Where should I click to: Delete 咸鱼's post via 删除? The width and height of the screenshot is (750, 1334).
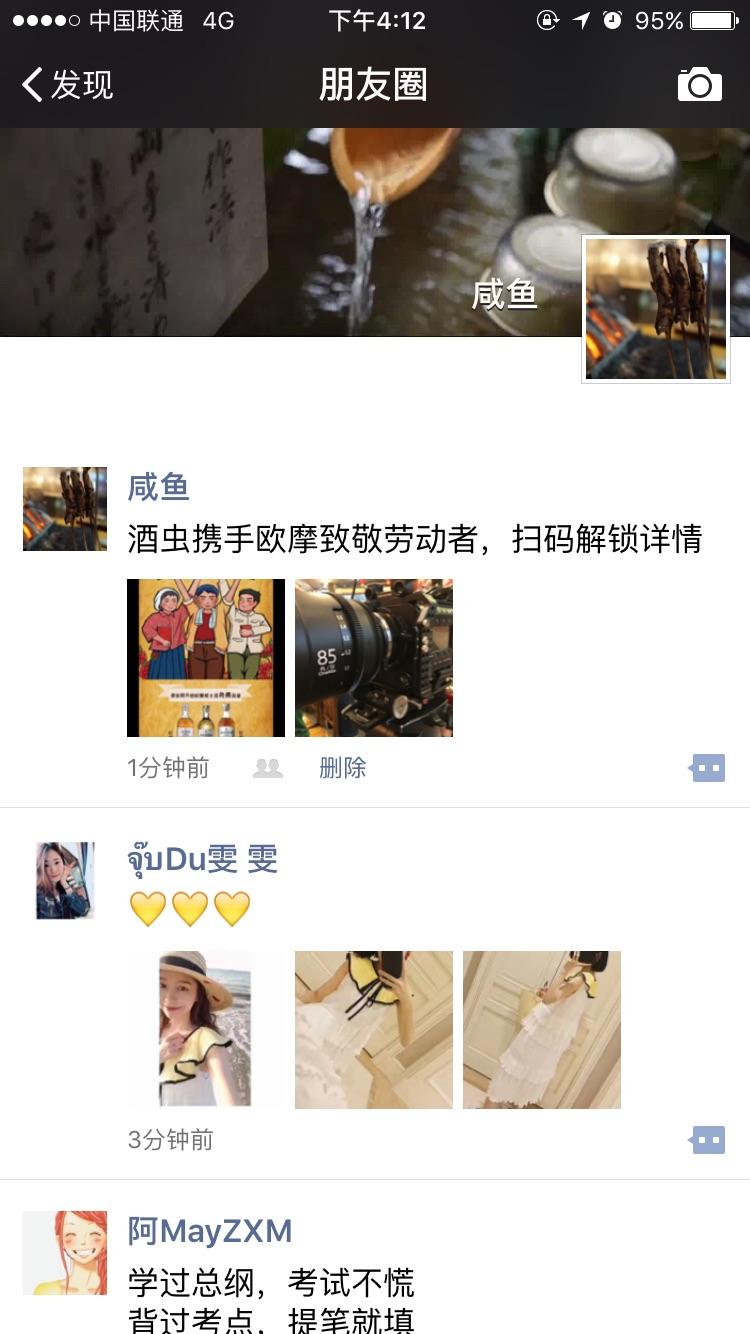pos(342,768)
